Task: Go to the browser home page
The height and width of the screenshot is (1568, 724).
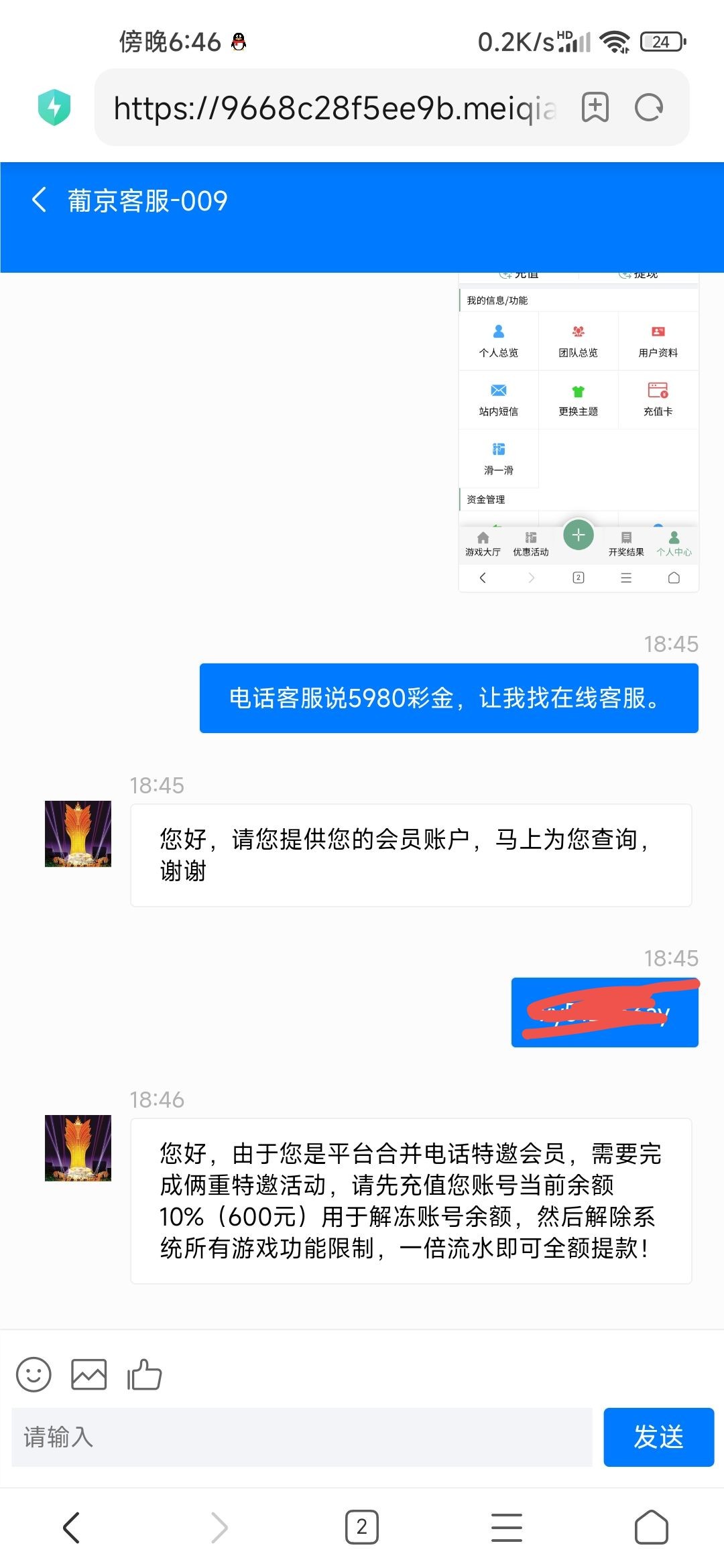Action: click(x=651, y=1527)
